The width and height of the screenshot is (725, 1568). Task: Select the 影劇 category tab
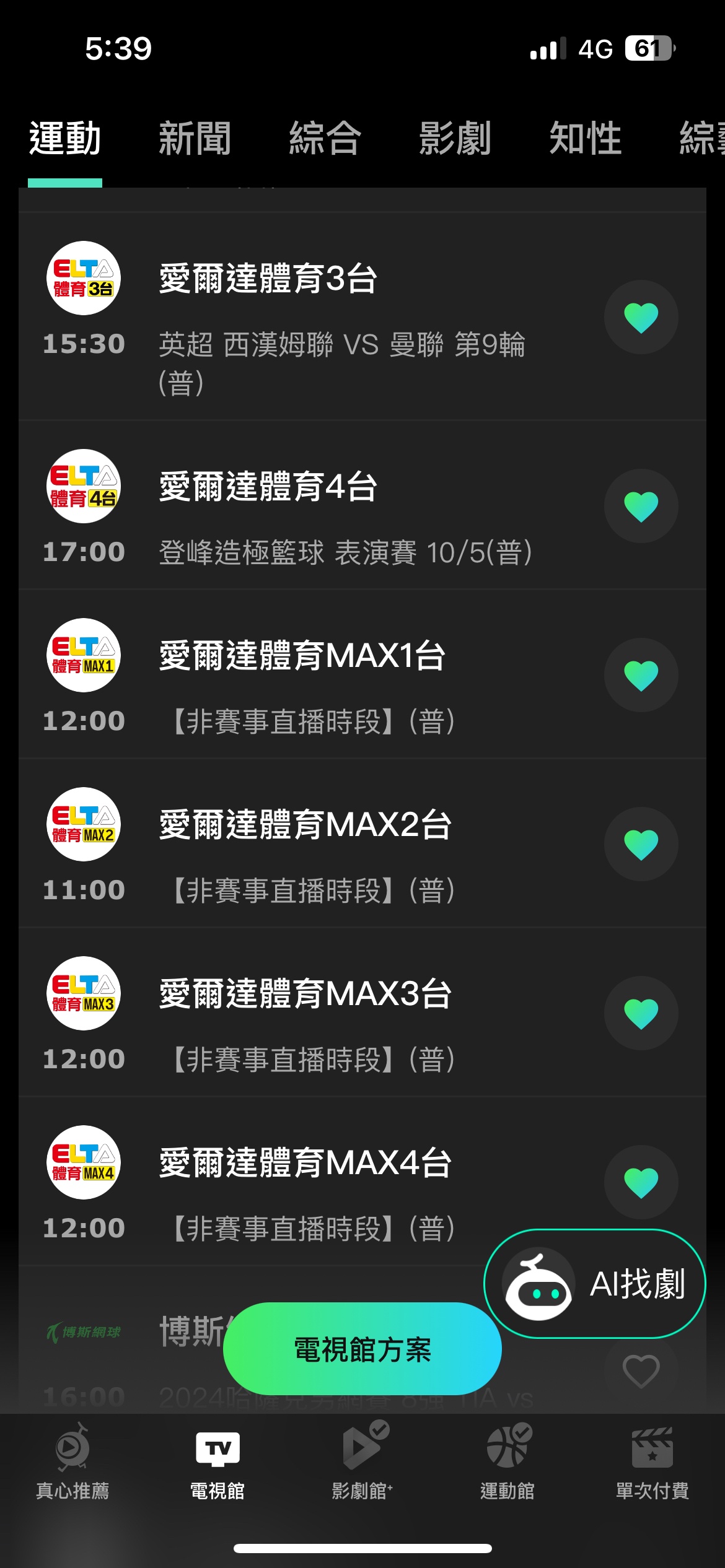[455, 138]
